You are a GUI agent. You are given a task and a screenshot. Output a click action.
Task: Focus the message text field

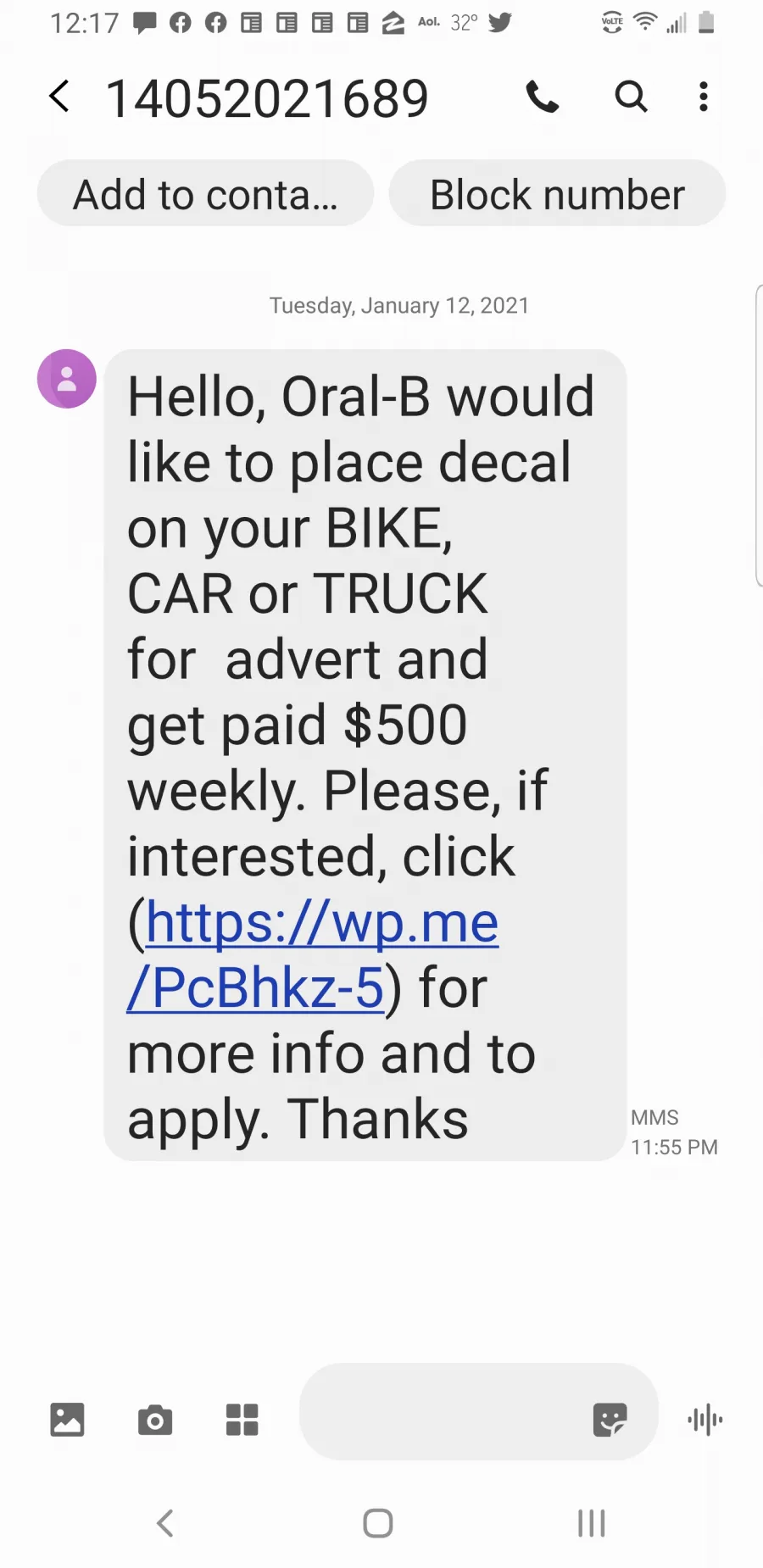click(441, 1411)
